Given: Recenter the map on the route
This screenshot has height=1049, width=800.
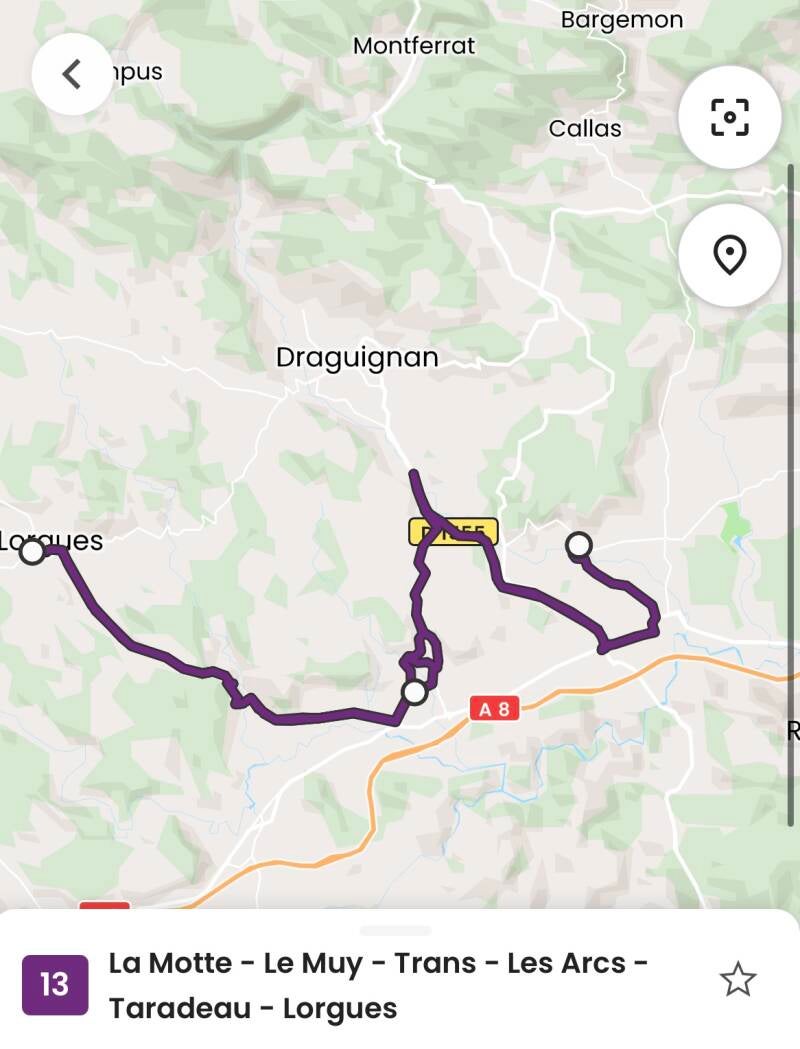Looking at the screenshot, I should pyautogui.click(x=729, y=117).
